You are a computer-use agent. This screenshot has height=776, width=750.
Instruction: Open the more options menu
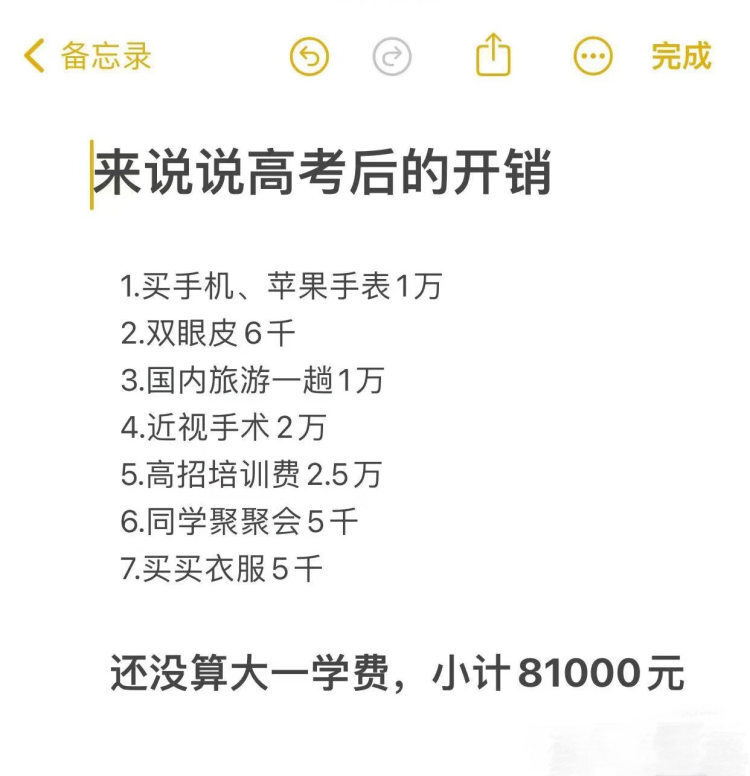click(593, 56)
